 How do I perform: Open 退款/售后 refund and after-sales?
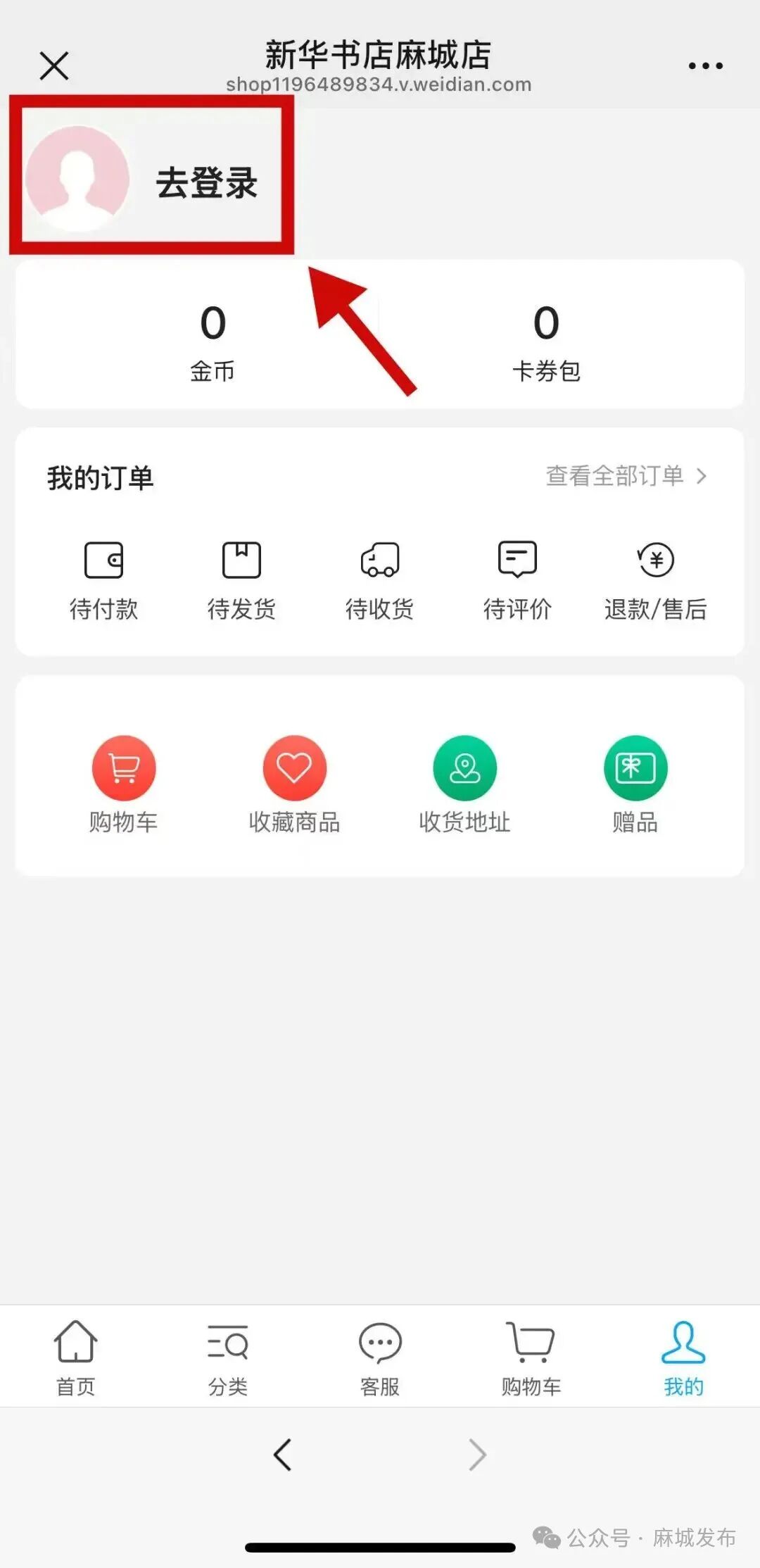tap(655, 577)
